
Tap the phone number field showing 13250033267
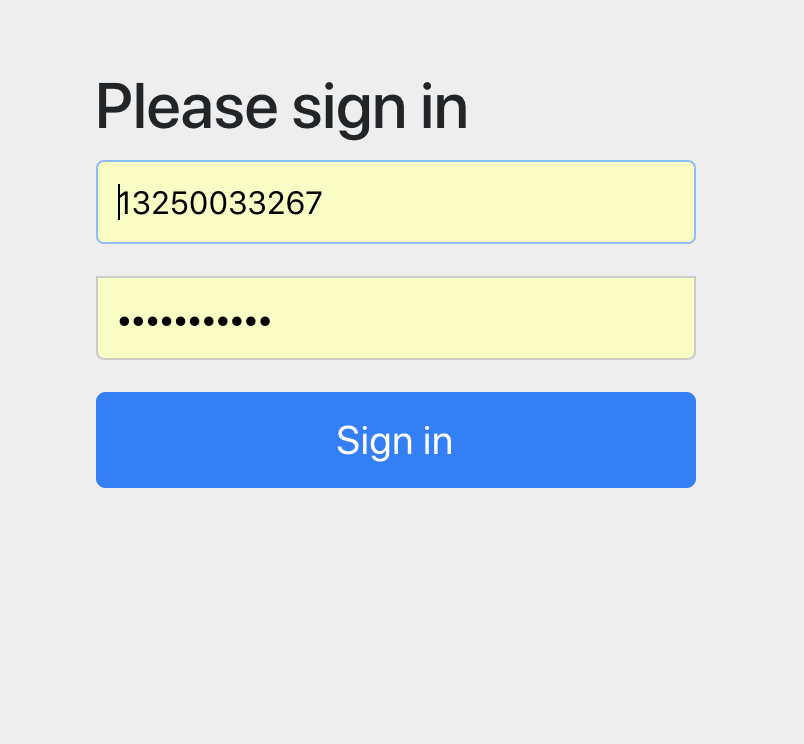tap(395, 202)
